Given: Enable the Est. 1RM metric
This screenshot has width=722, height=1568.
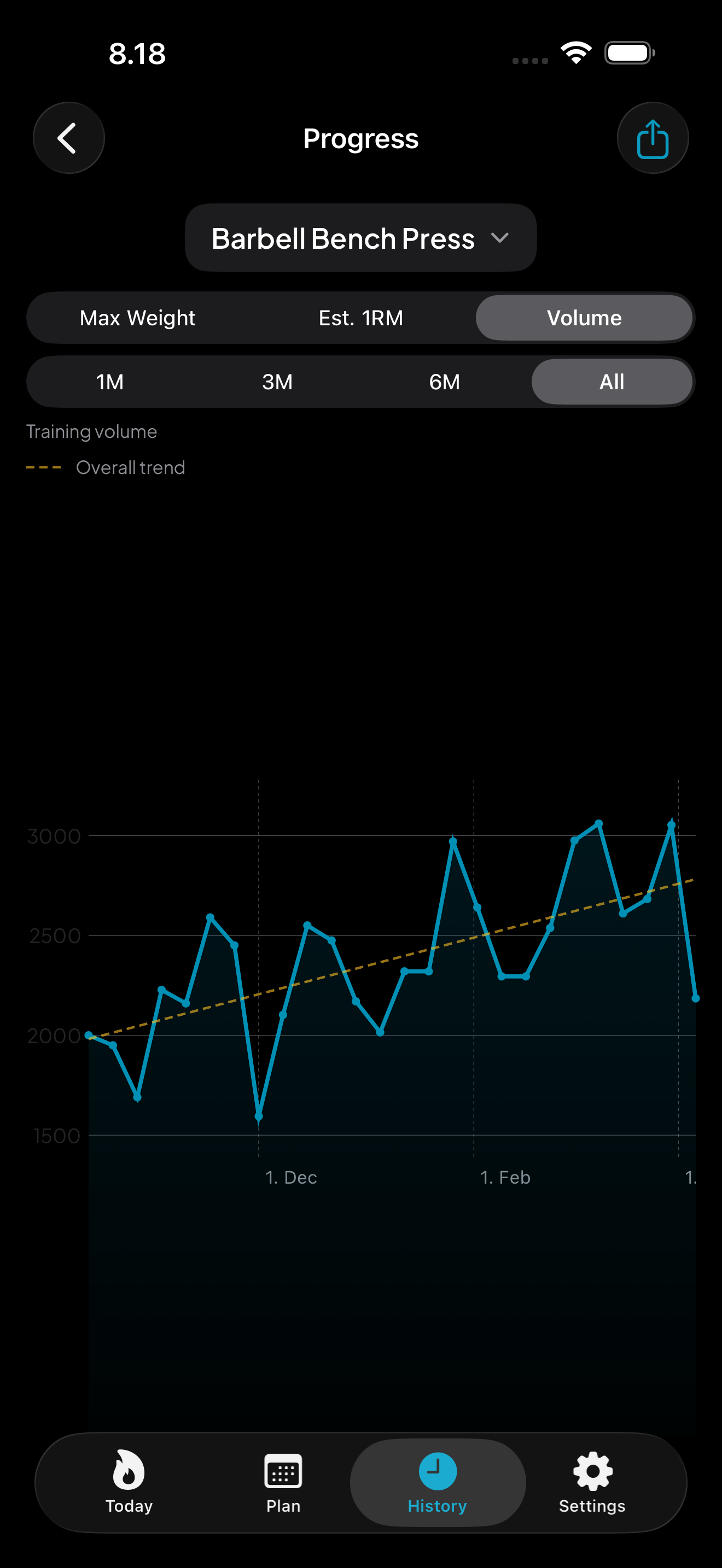Looking at the screenshot, I should click(361, 317).
